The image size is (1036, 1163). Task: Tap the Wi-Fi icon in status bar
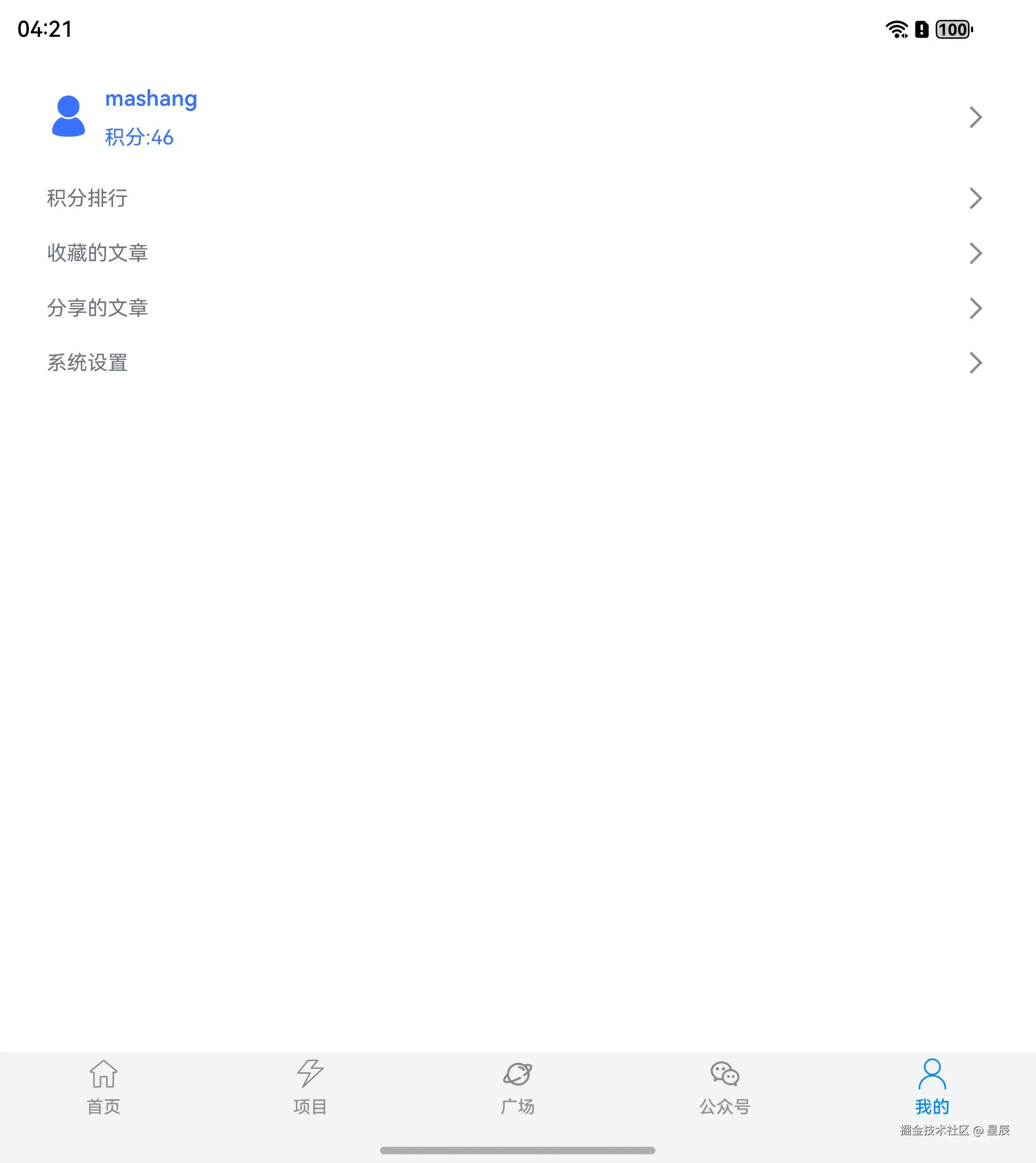click(897, 27)
